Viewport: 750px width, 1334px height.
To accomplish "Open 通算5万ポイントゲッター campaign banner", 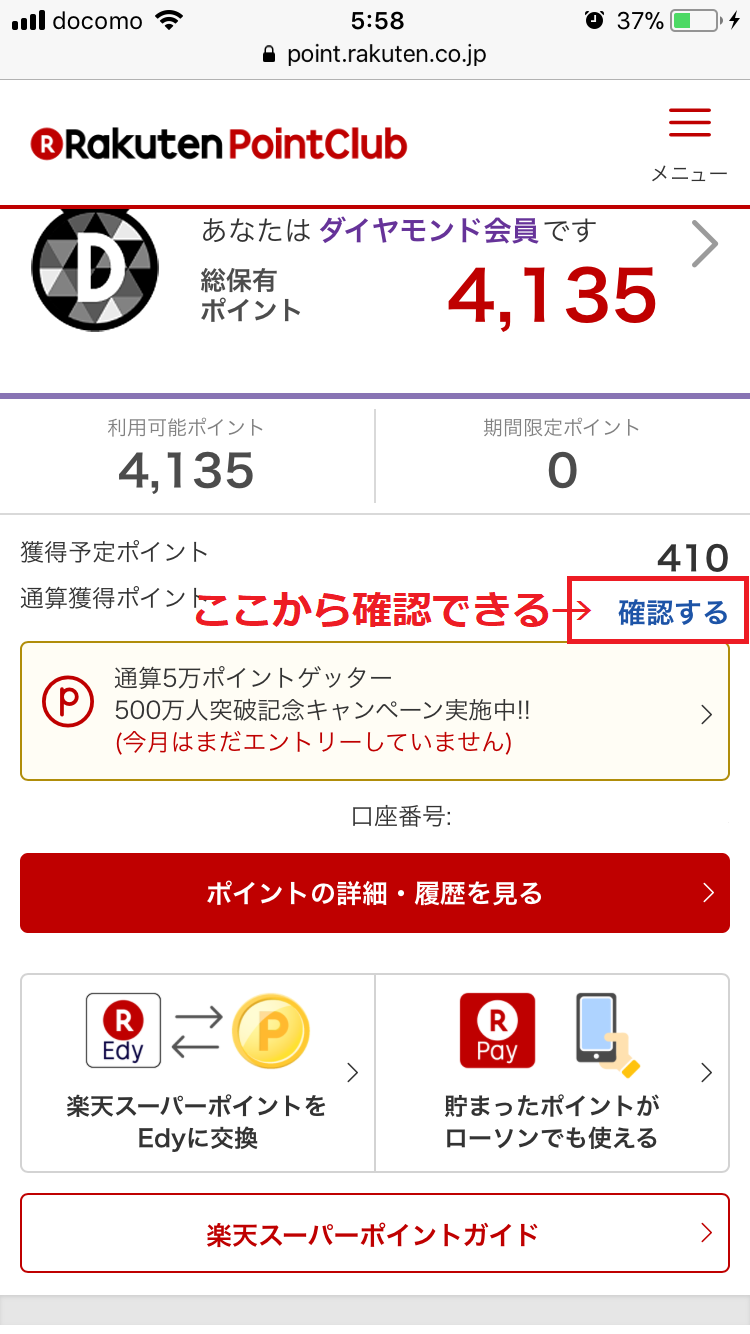I will click(374, 711).
